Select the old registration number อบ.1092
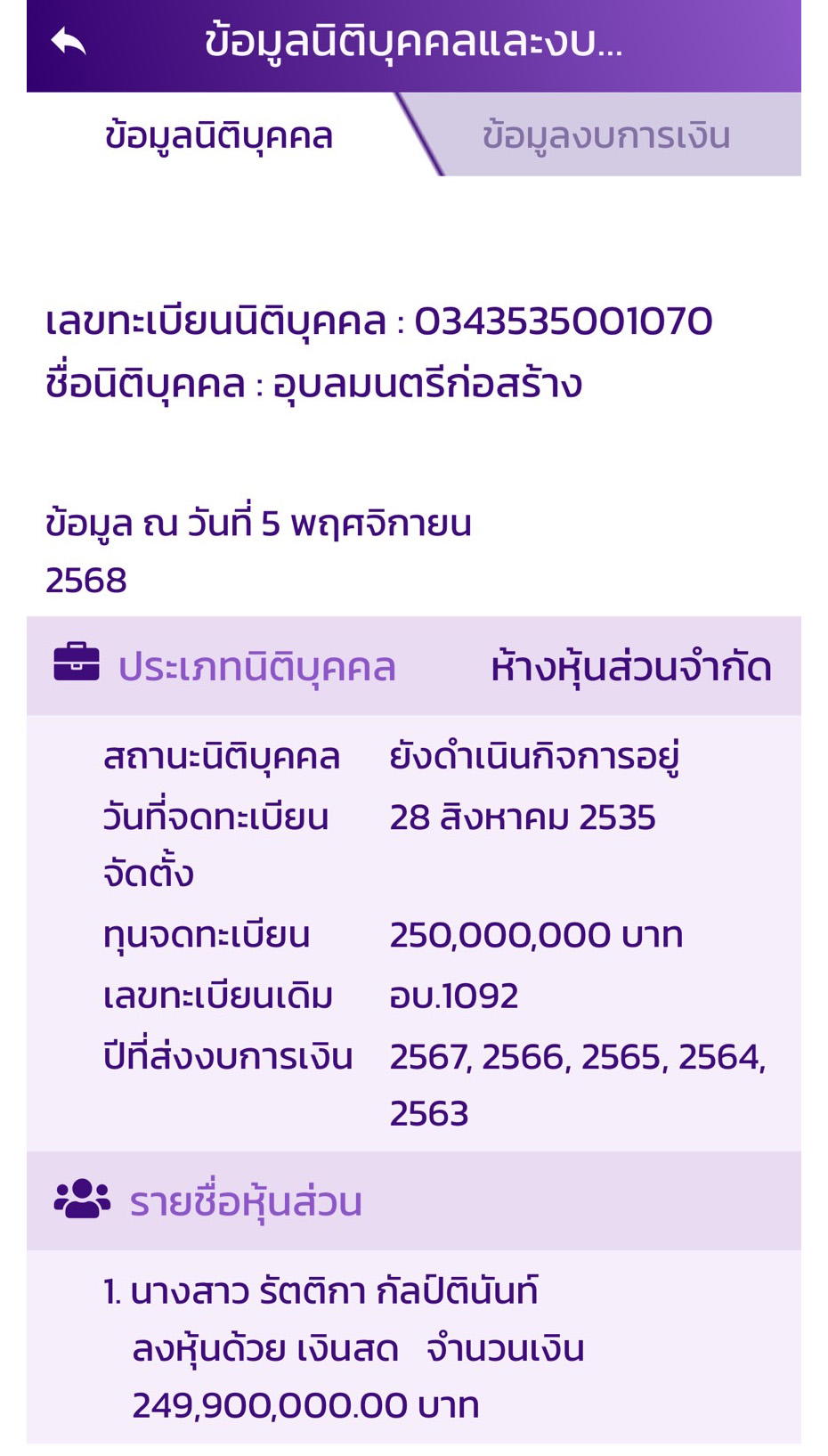Image resolution: width=828 pixels, height=1456 pixels. [454, 996]
